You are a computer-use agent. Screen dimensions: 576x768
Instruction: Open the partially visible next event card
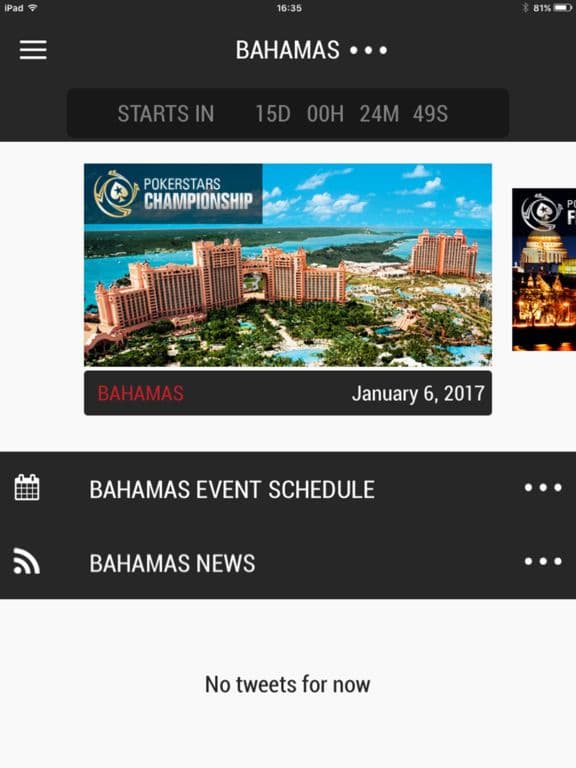[x=544, y=269]
